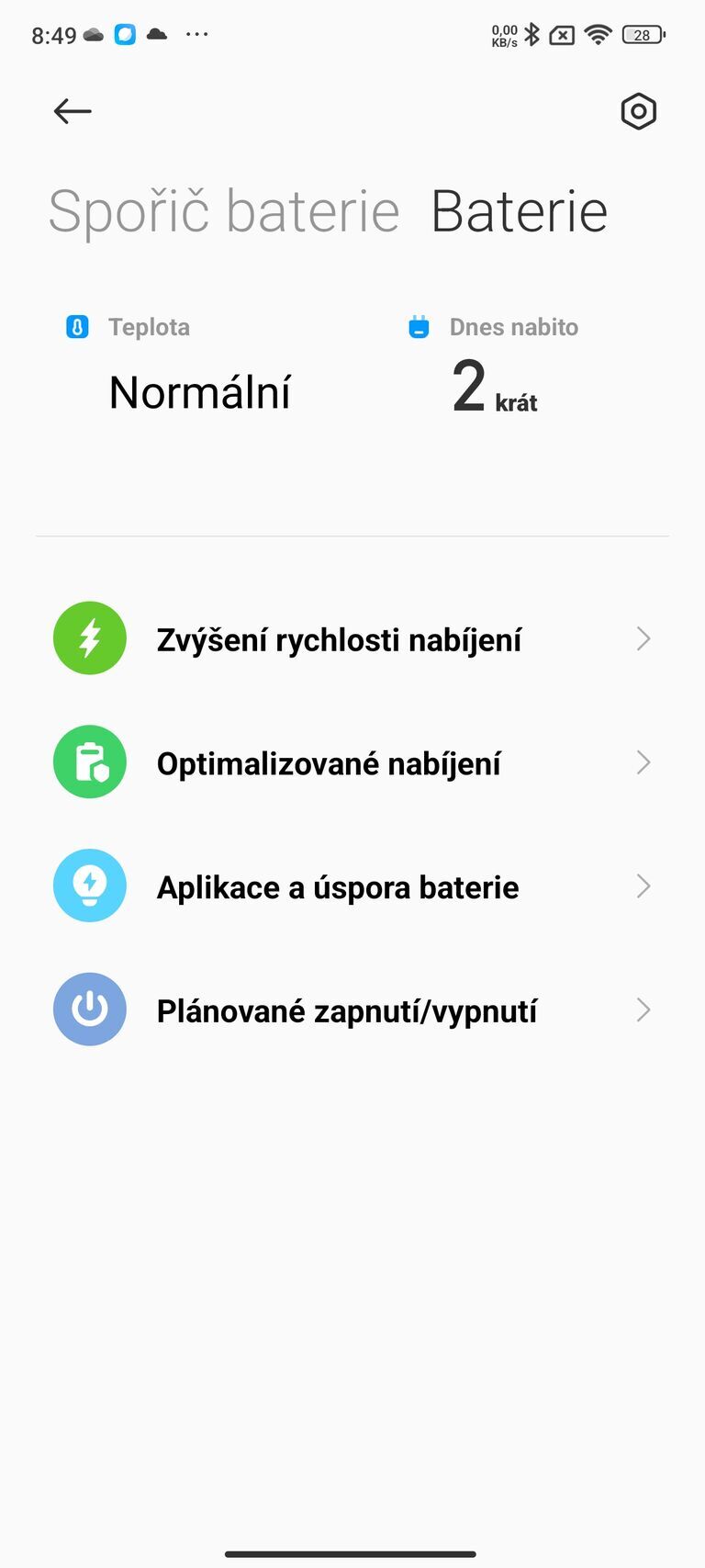This screenshot has width=705, height=1568.
Task: Select the green lightning fast charging icon
Action: point(90,637)
